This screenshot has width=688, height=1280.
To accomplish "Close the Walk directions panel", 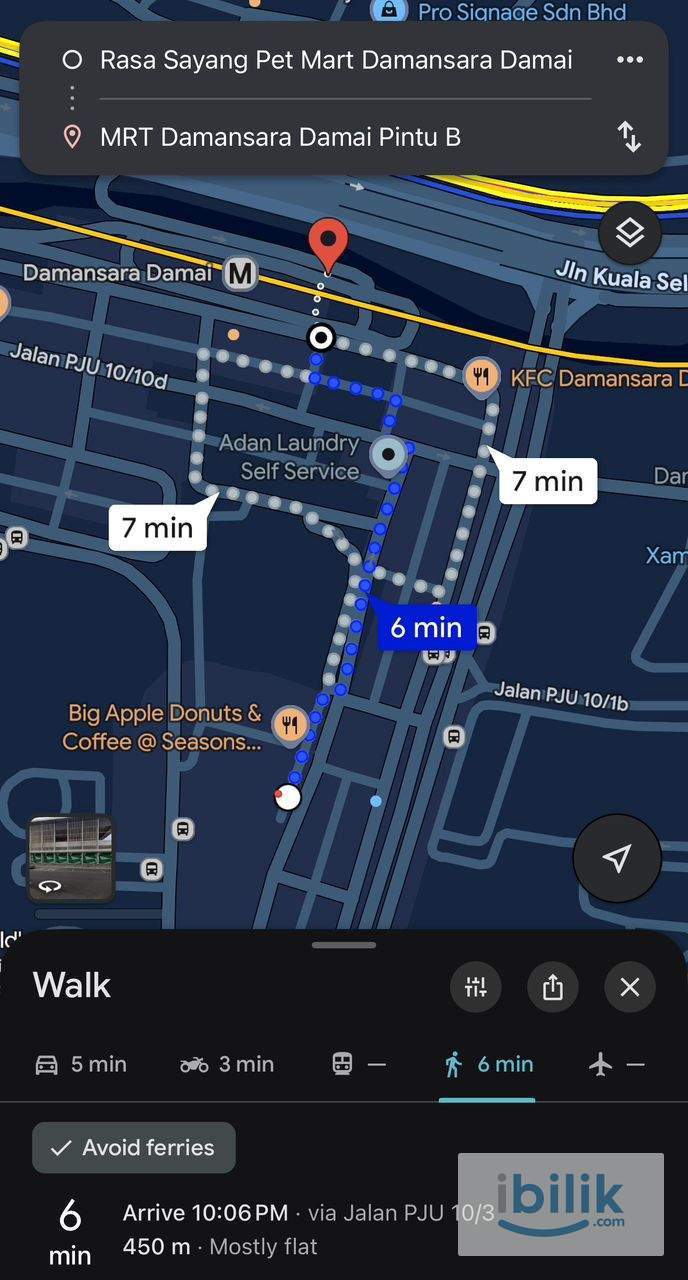I will [630, 988].
